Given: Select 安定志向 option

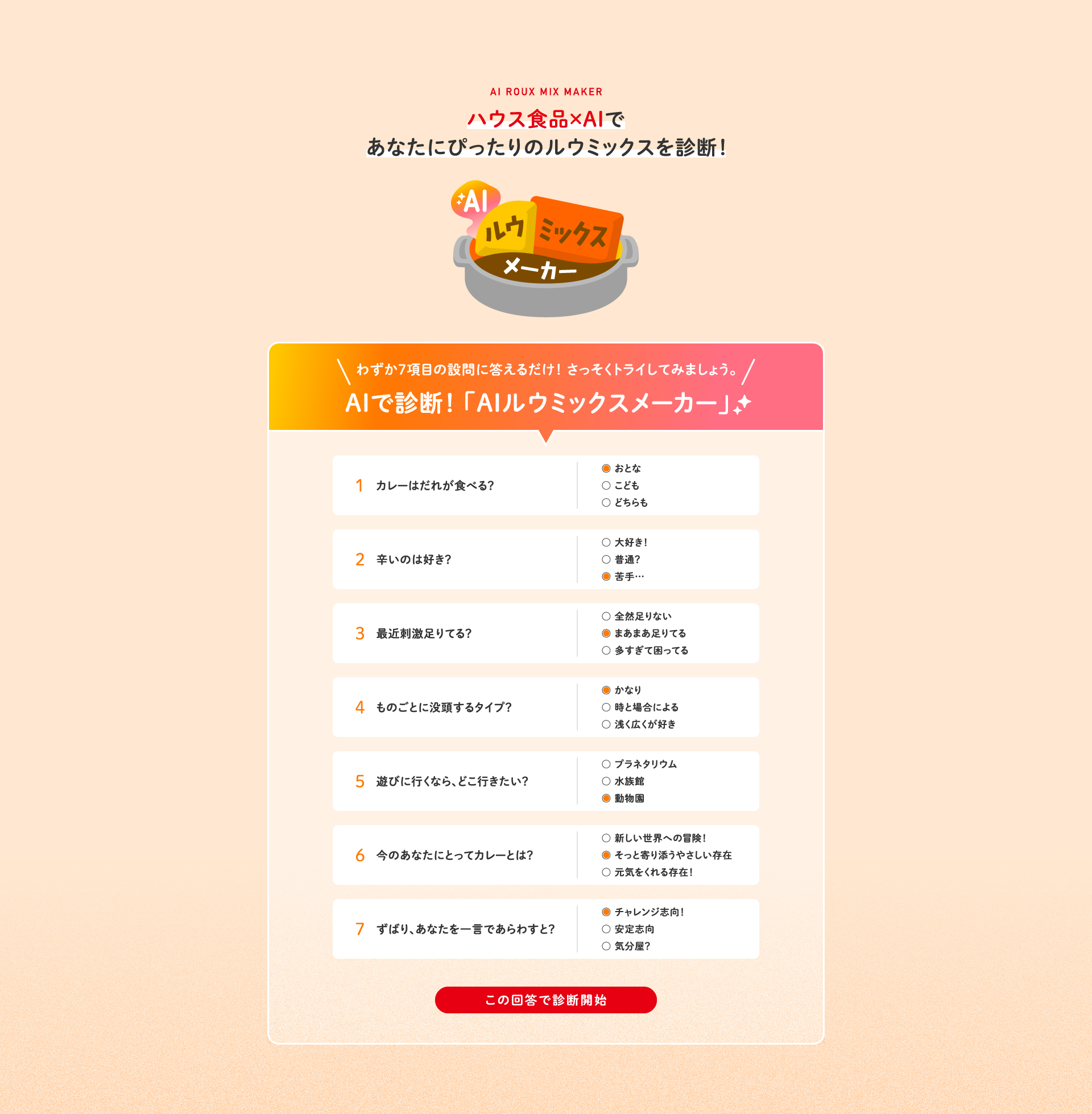Looking at the screenshot, I should (606, 929).
